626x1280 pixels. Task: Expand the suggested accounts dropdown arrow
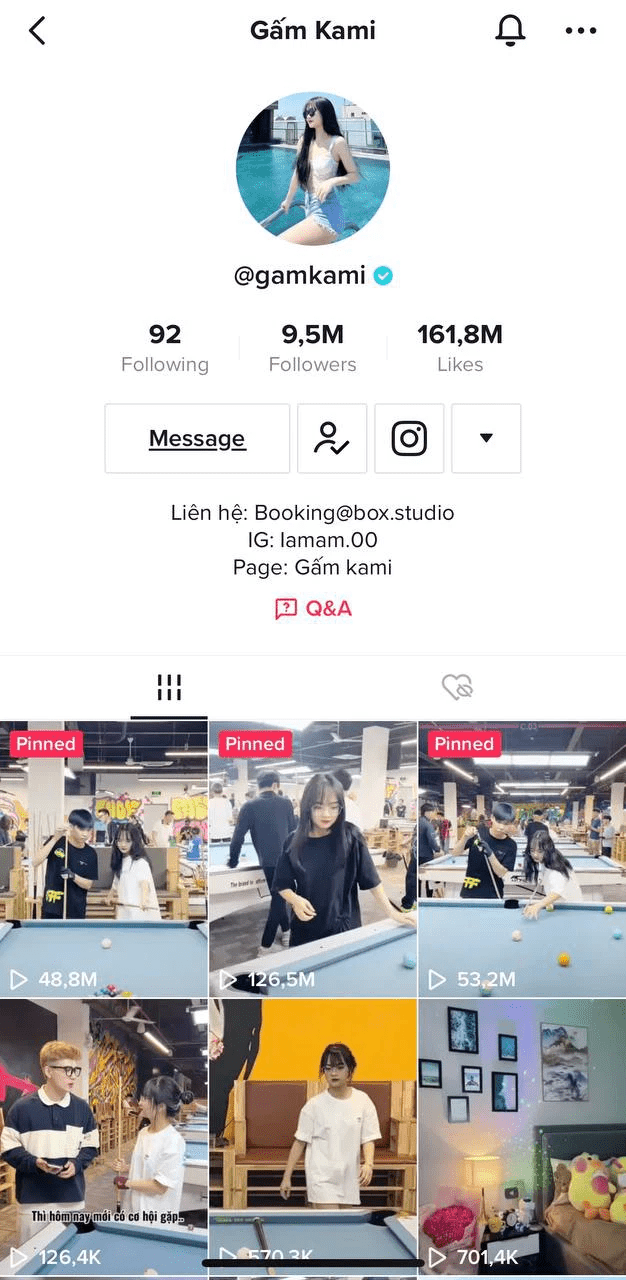pos(486,438)
